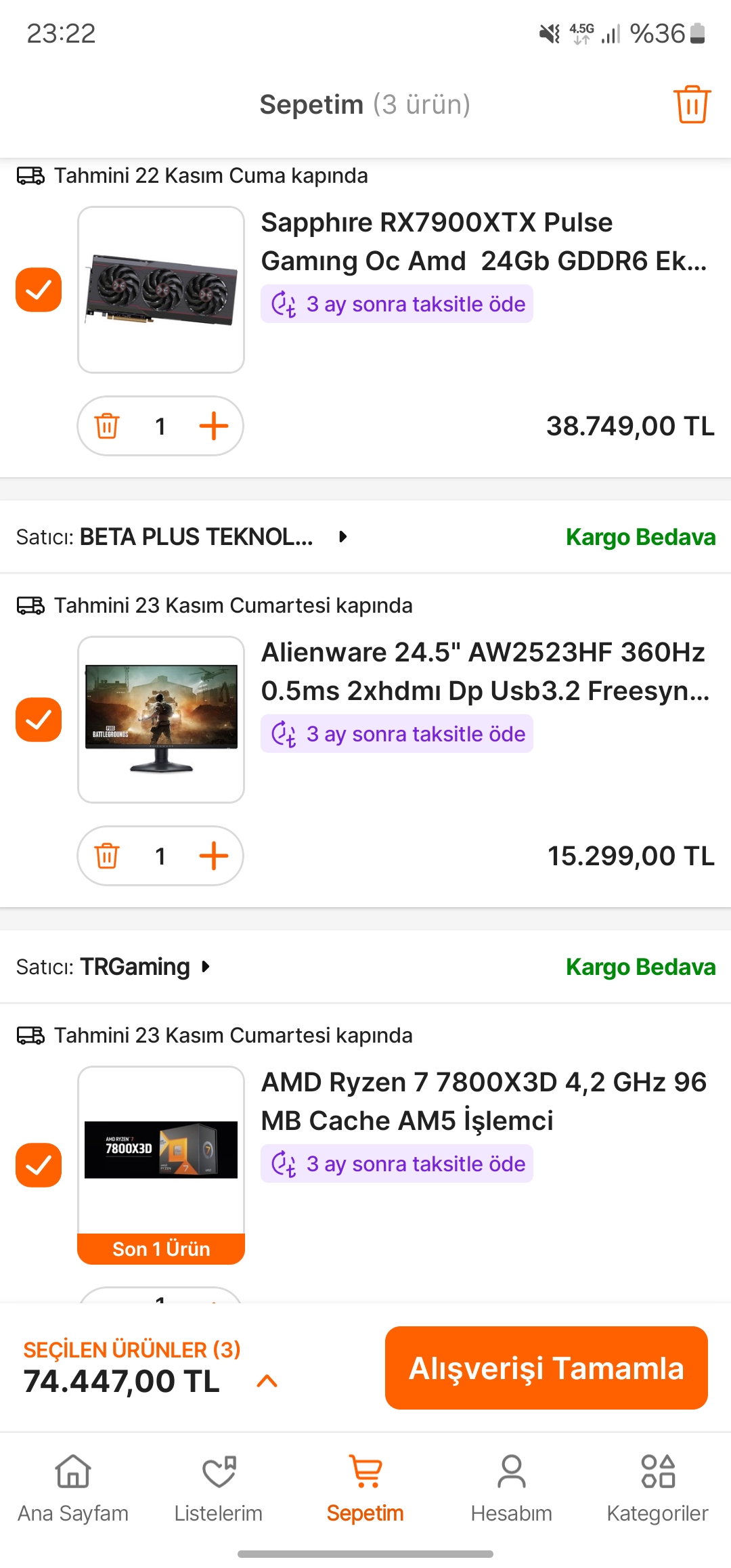Open the Sapphire RX7900XTX product image
Screen dimensions: 731x1568
[x=161, y=290]
